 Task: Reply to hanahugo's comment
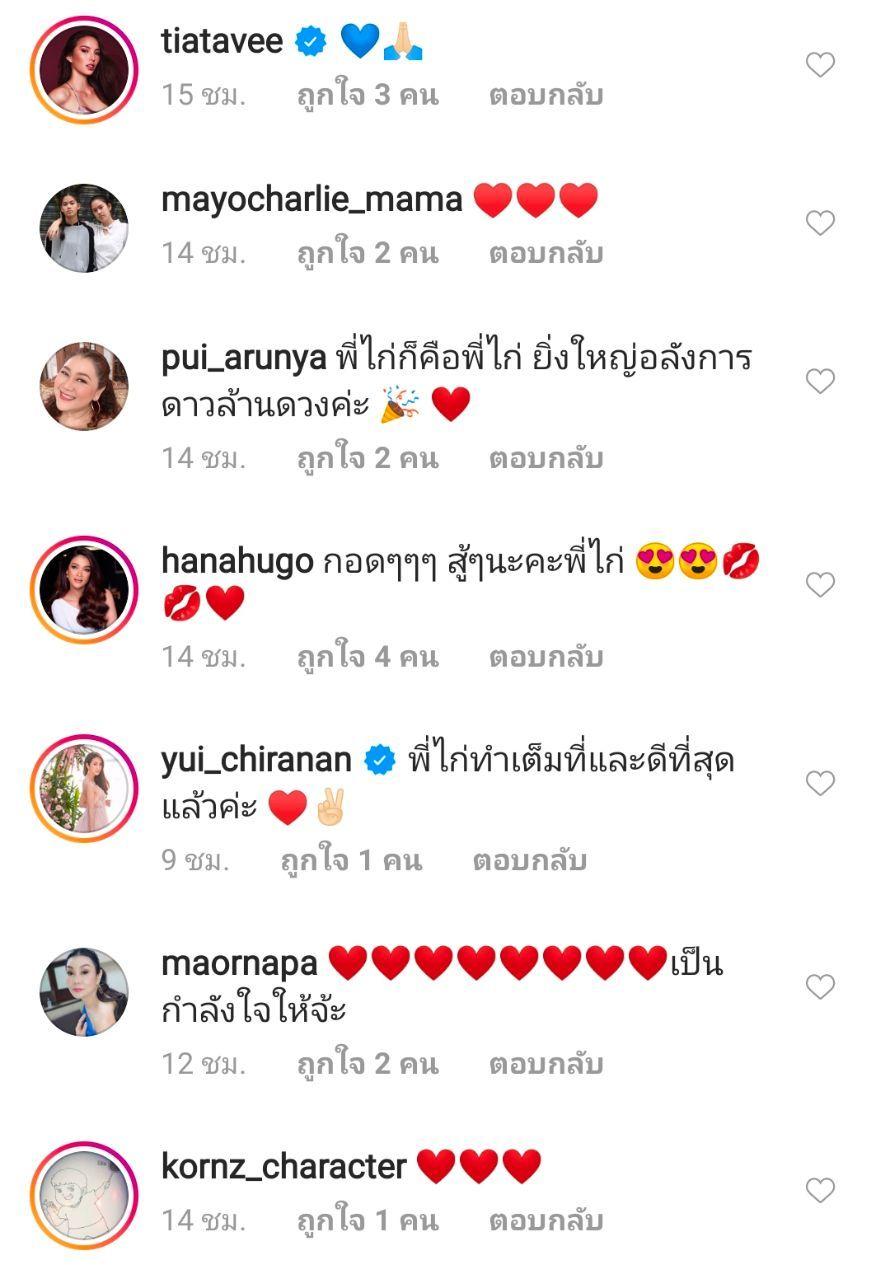(x=545, y=657)
